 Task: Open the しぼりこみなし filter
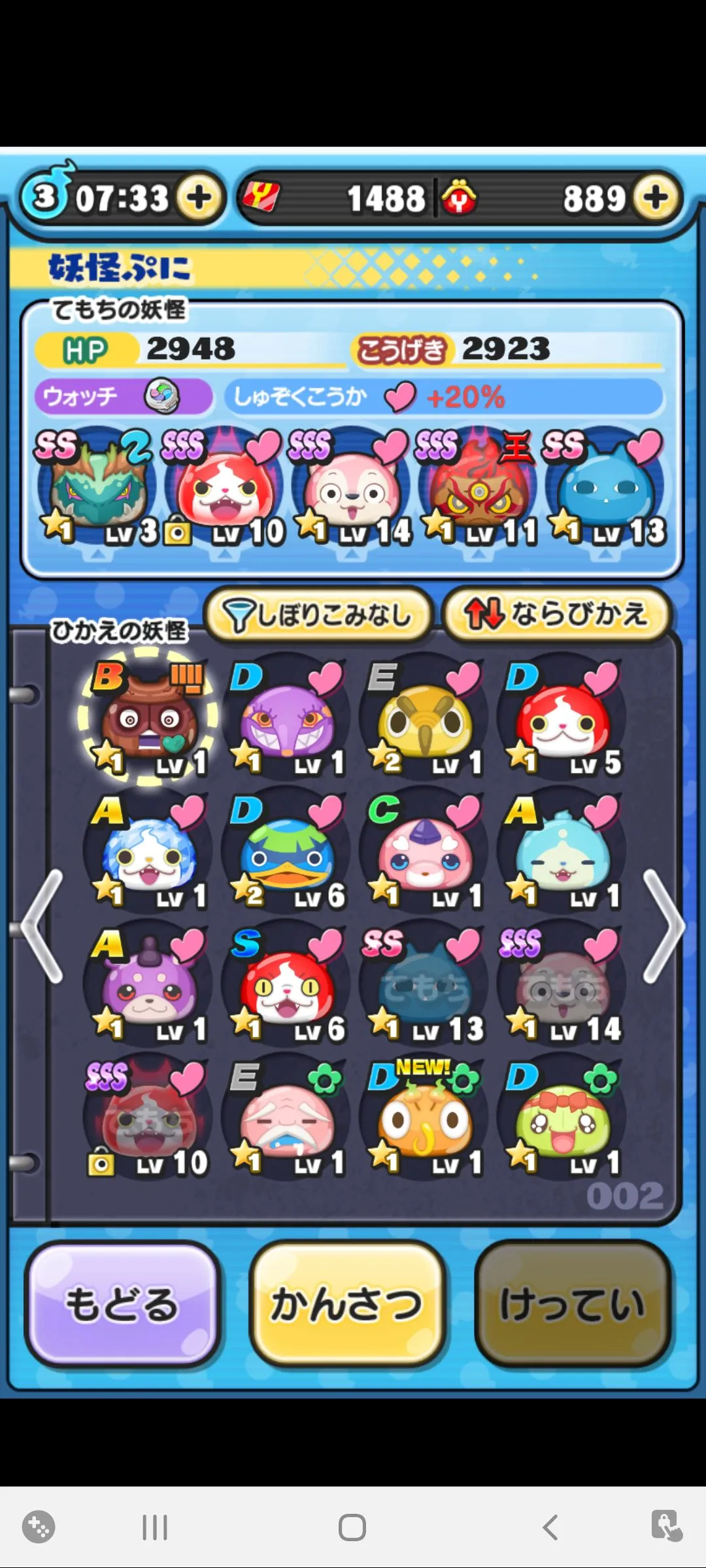point(318,615)
